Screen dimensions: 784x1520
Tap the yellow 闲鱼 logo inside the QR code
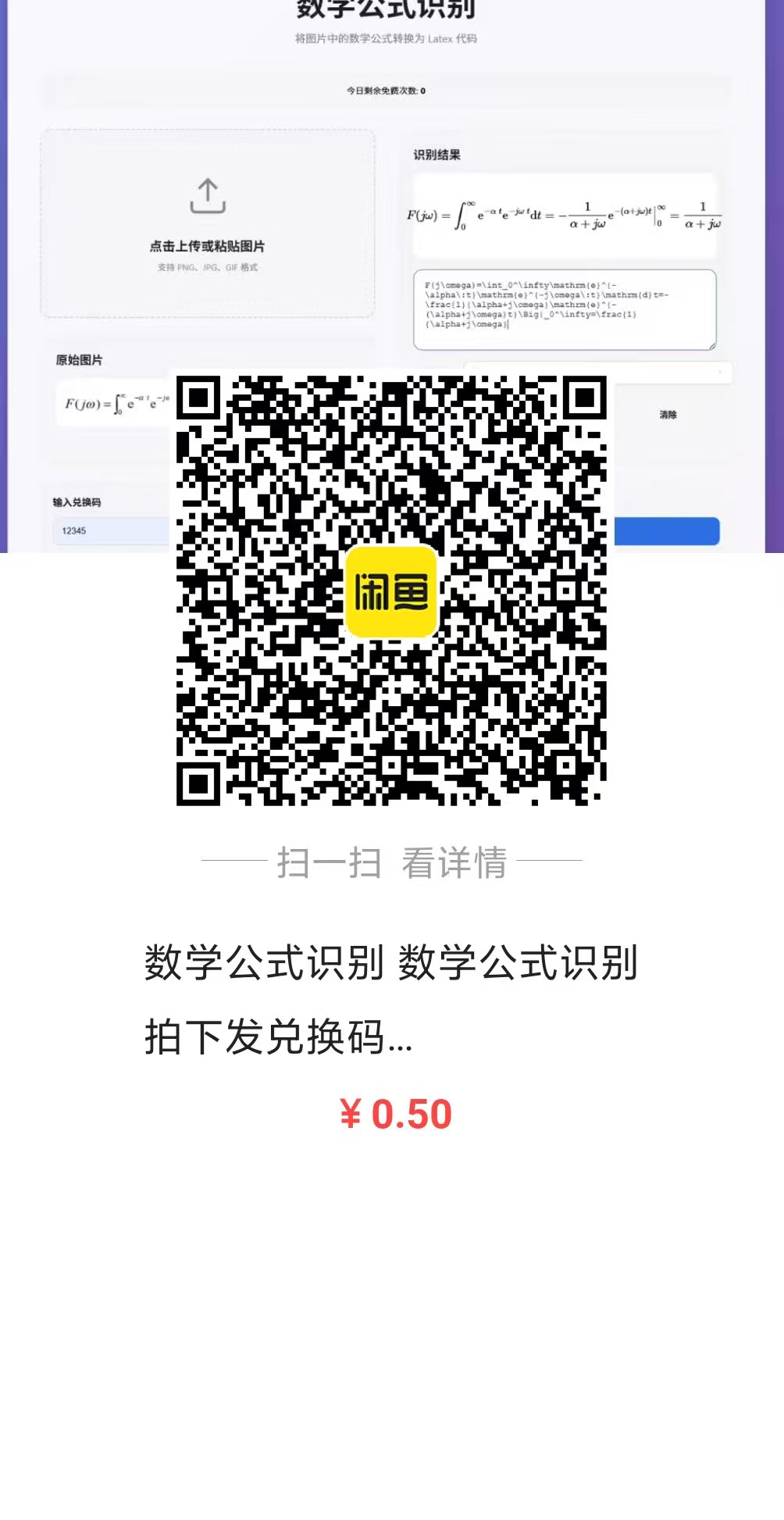coord(391,591)
